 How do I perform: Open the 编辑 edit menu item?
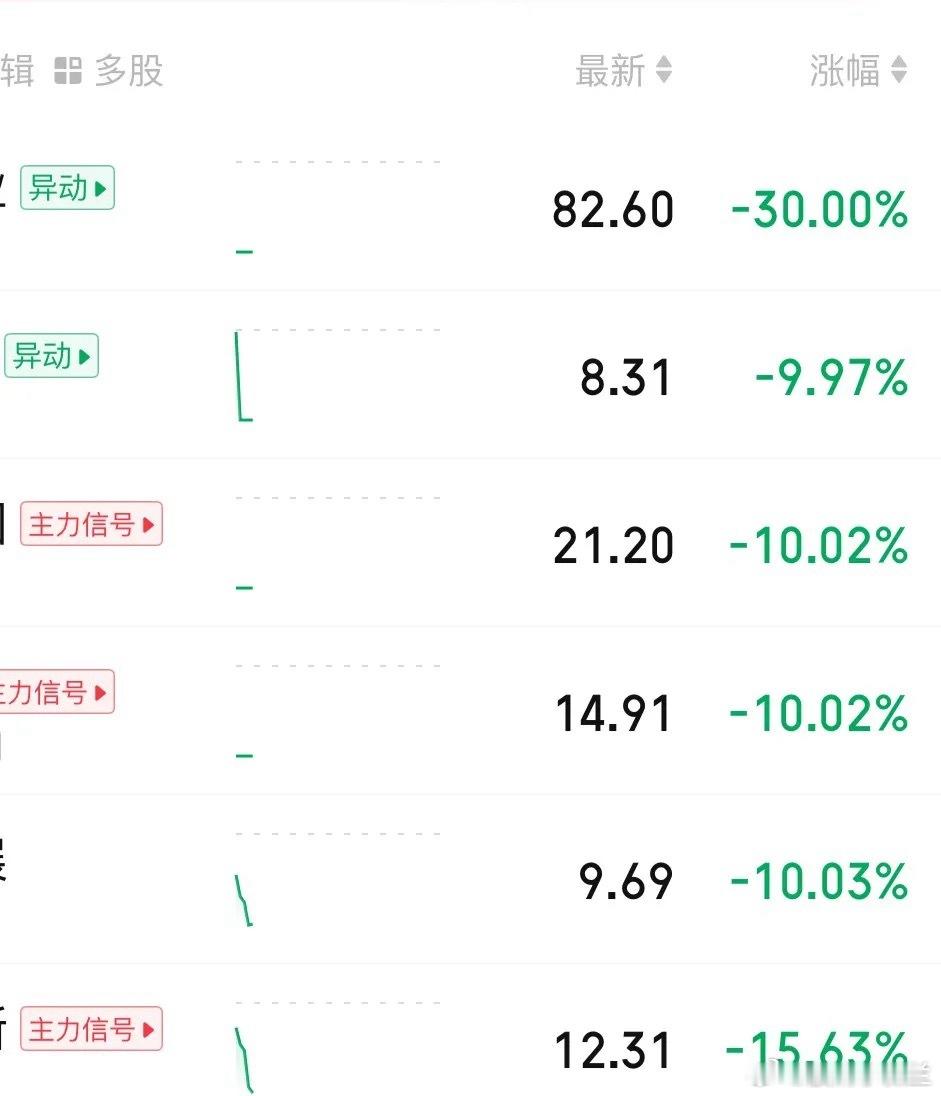pos(17,70)
